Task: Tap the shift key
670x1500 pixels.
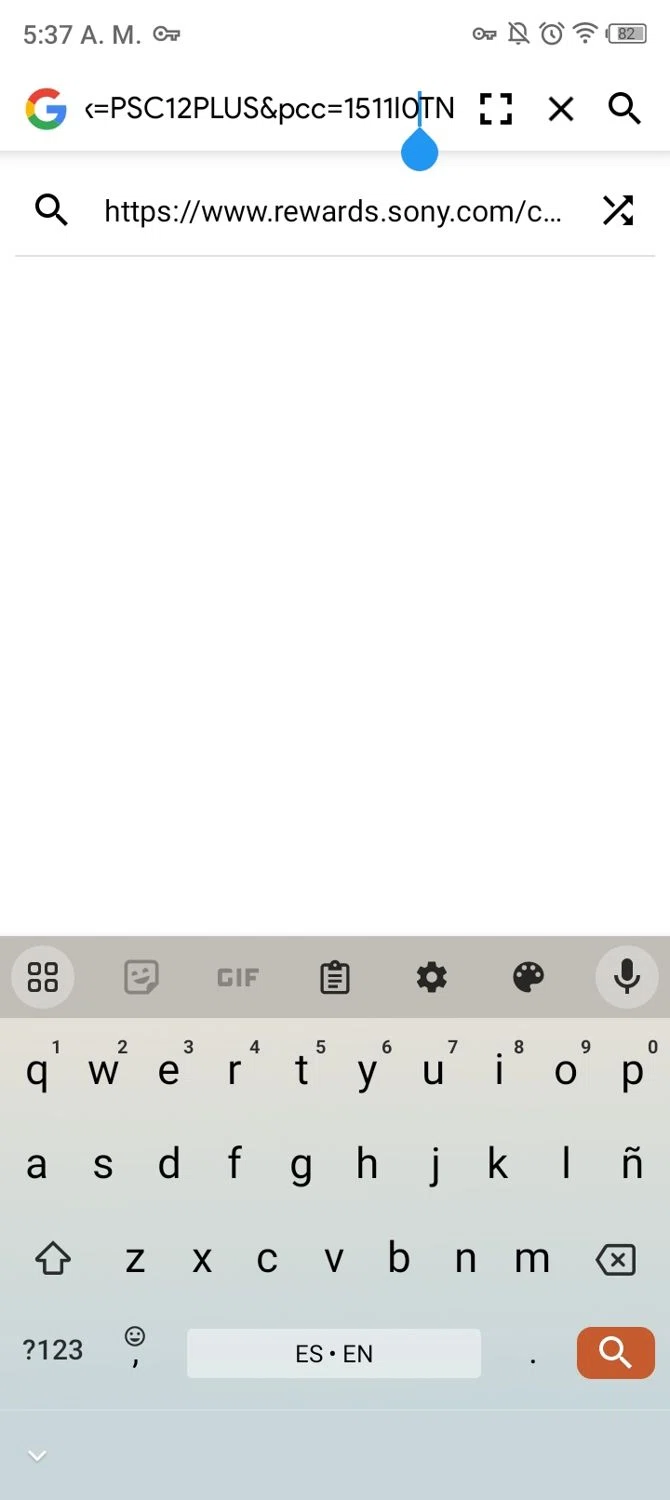Action: (53, 1259)
